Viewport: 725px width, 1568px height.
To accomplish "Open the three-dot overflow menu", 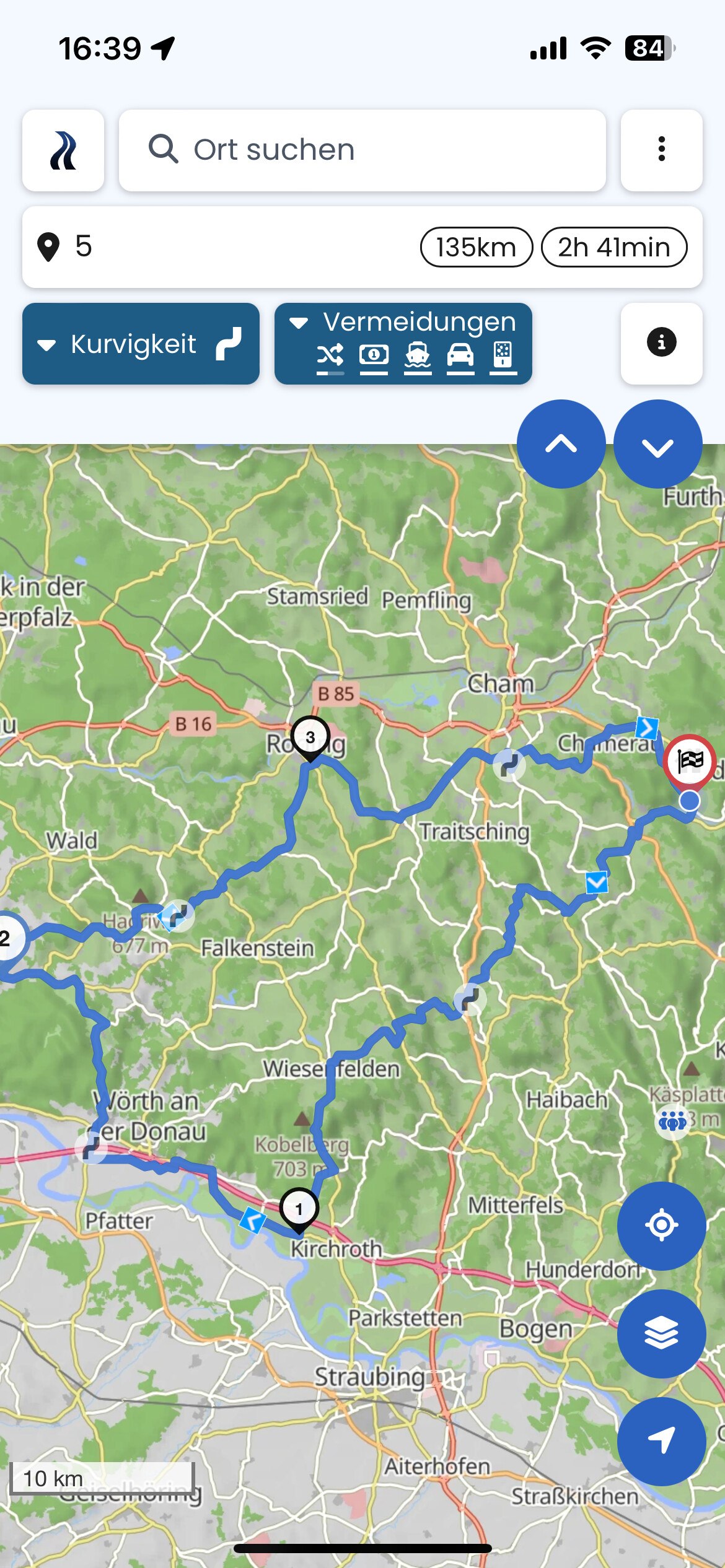I will pyautogui.click(x=662, y=150).
